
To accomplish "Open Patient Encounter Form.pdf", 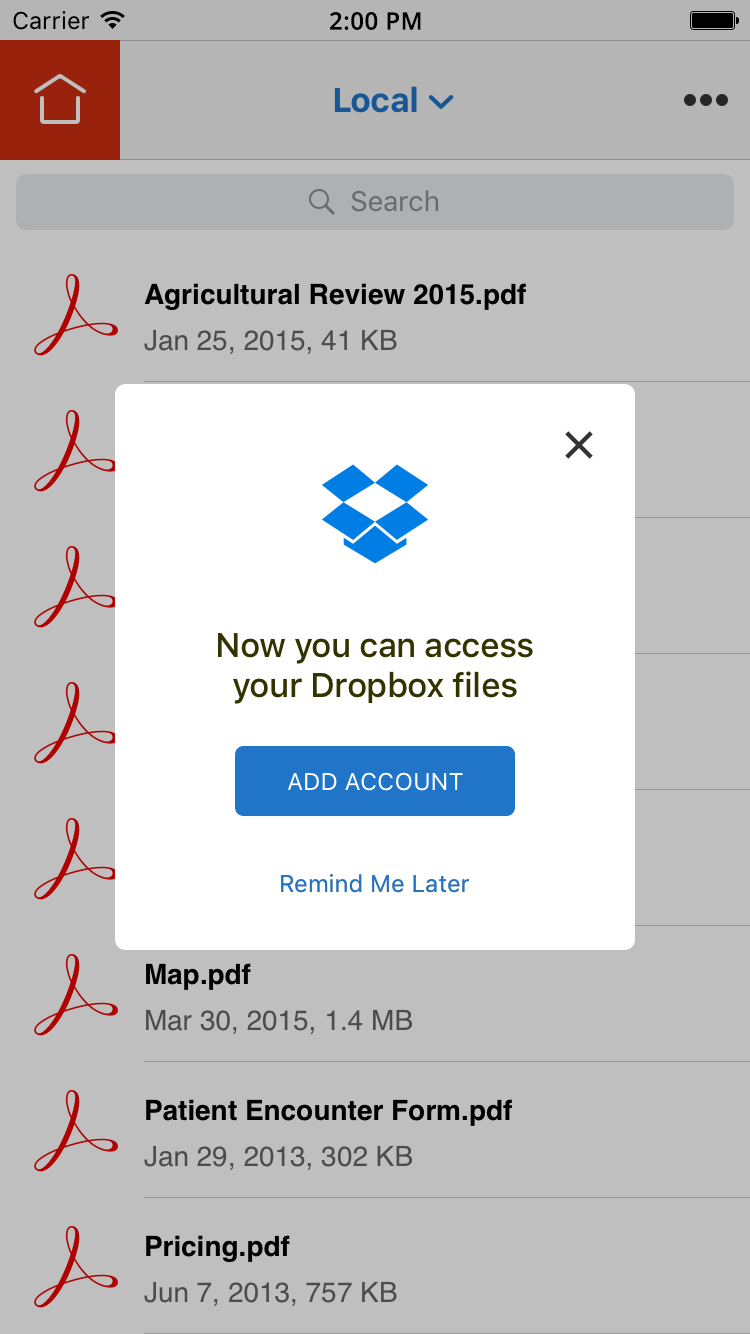I will click(x=328, y=1132).
